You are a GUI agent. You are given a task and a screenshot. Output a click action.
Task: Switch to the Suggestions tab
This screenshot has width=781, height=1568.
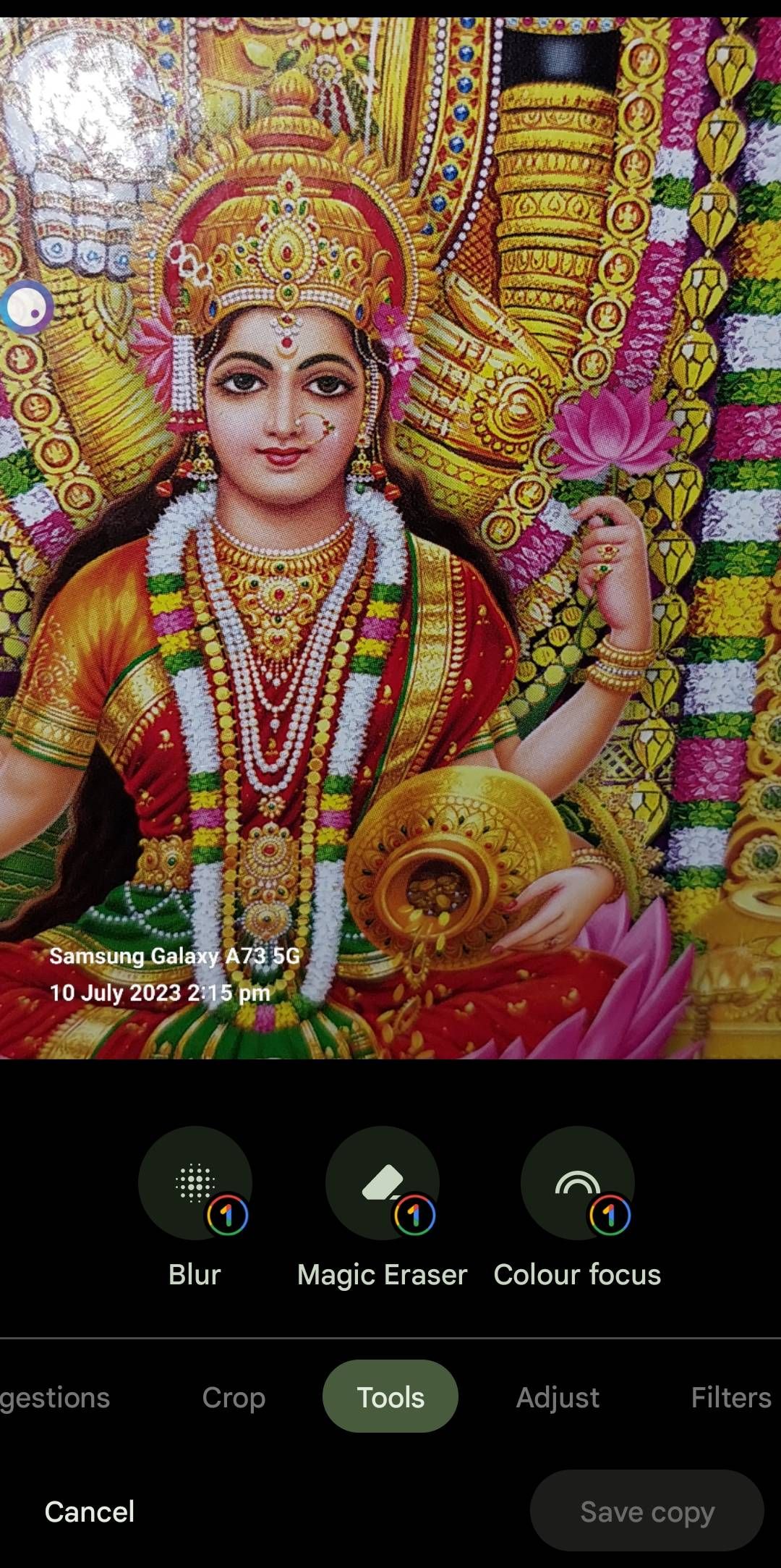[x=54, y=1397]
